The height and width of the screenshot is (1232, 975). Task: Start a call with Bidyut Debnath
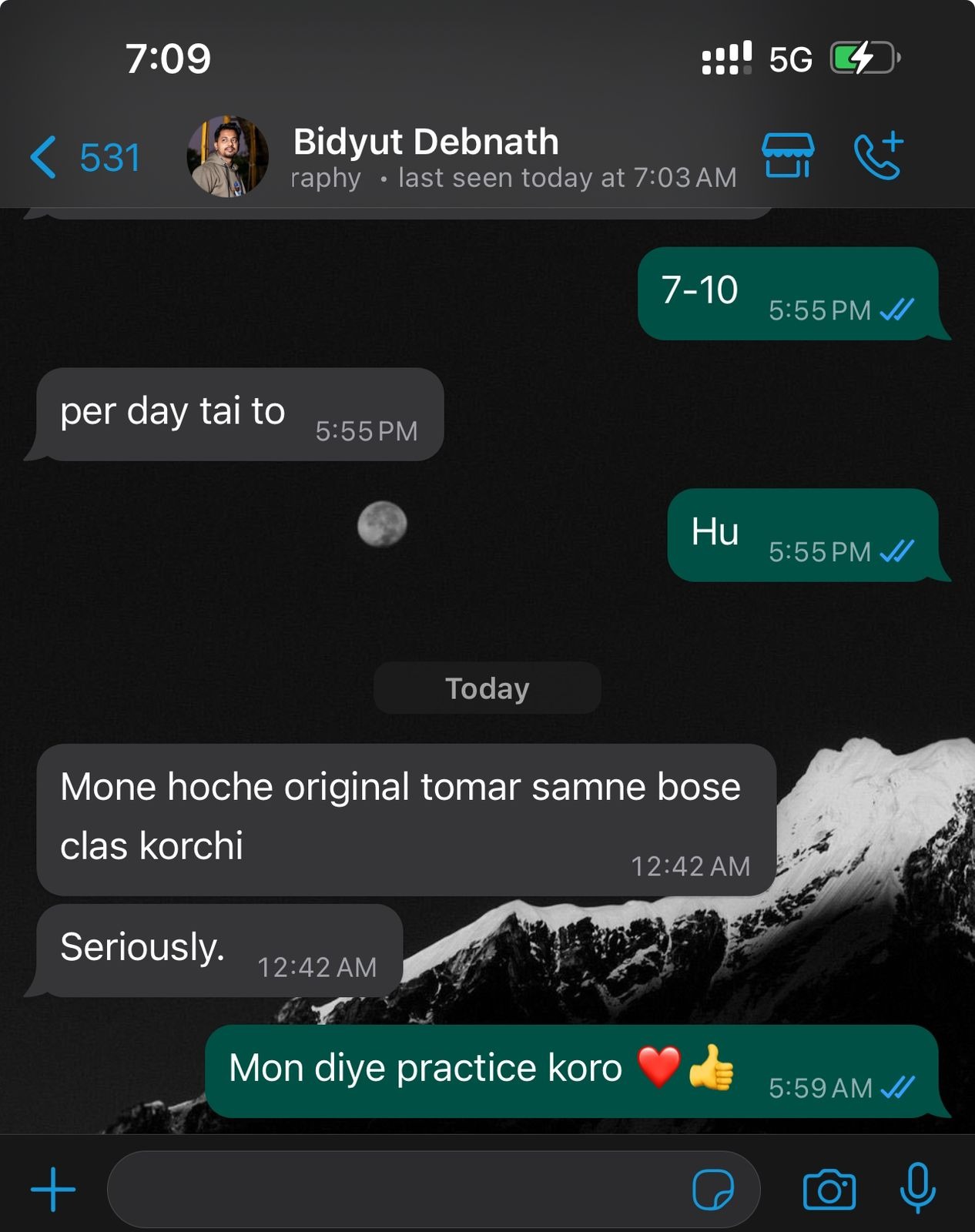point(878,156)
